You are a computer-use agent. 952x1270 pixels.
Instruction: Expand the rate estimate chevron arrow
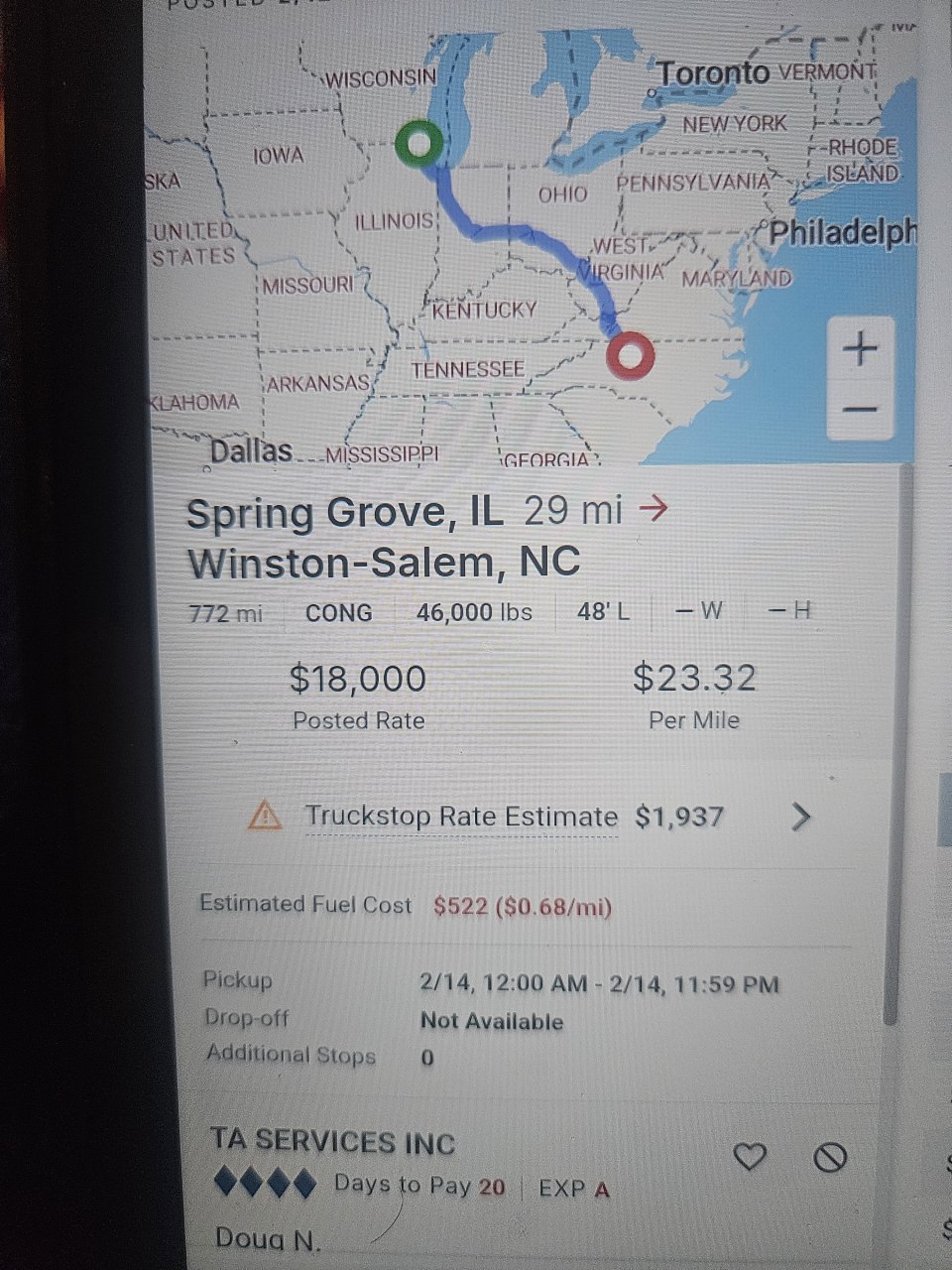(800, 817)
